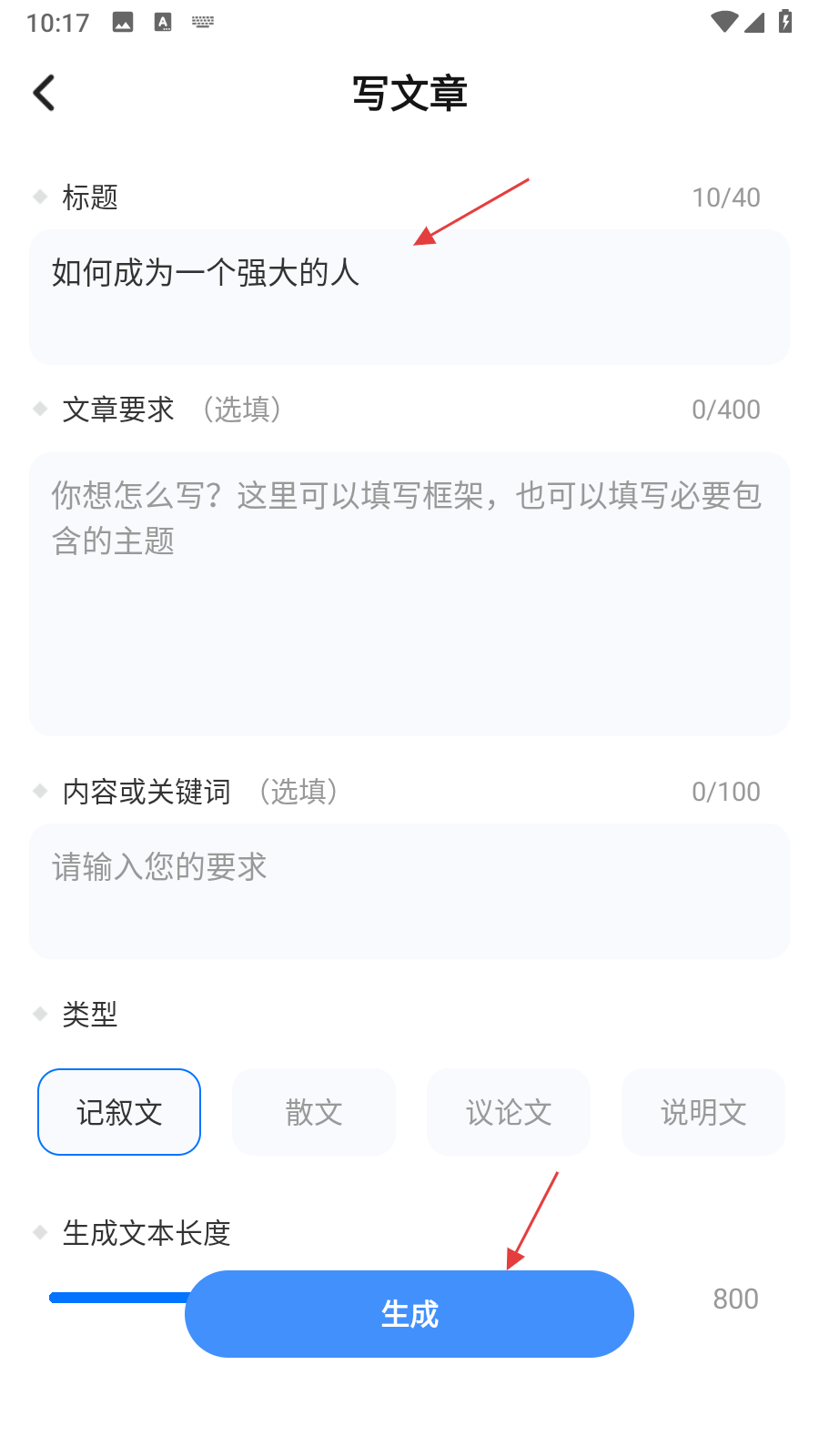Tap the 标题 title text field
Viewport: 819px width, 1456px height.
(x=409, y=297)
